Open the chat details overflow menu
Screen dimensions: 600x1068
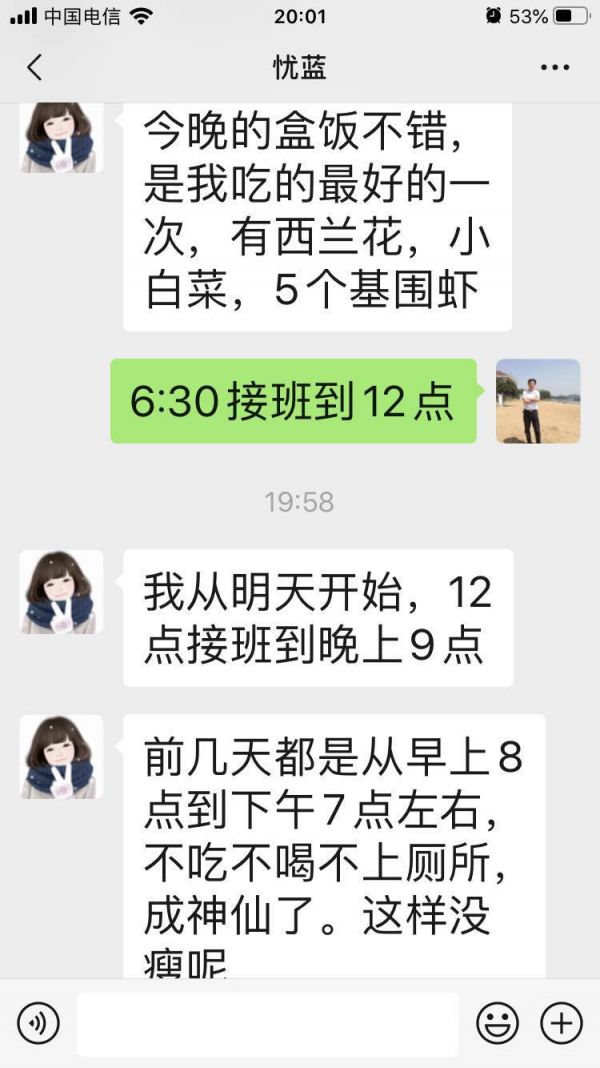554,68
